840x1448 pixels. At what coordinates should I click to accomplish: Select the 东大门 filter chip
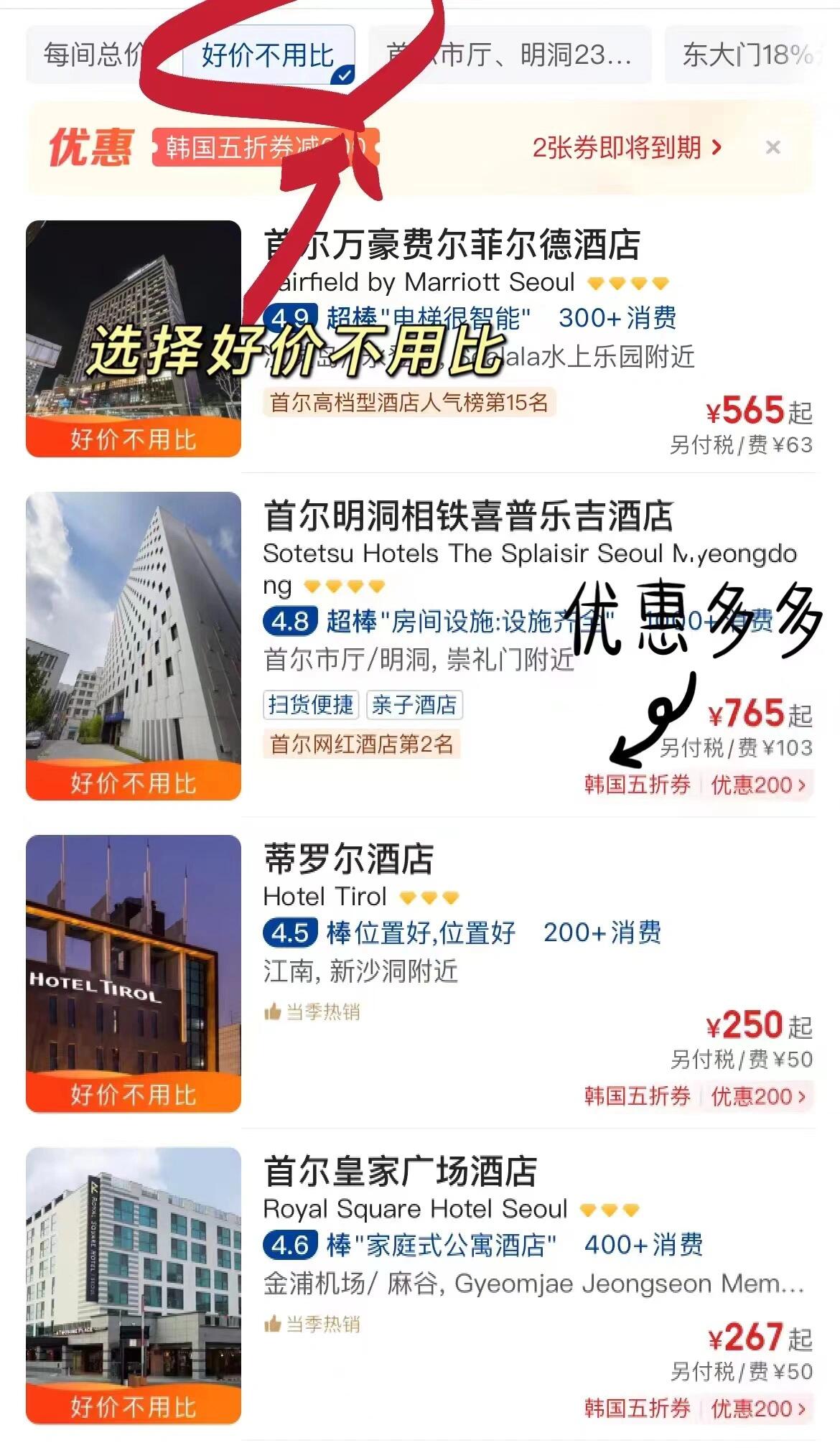tap(750, 55)
